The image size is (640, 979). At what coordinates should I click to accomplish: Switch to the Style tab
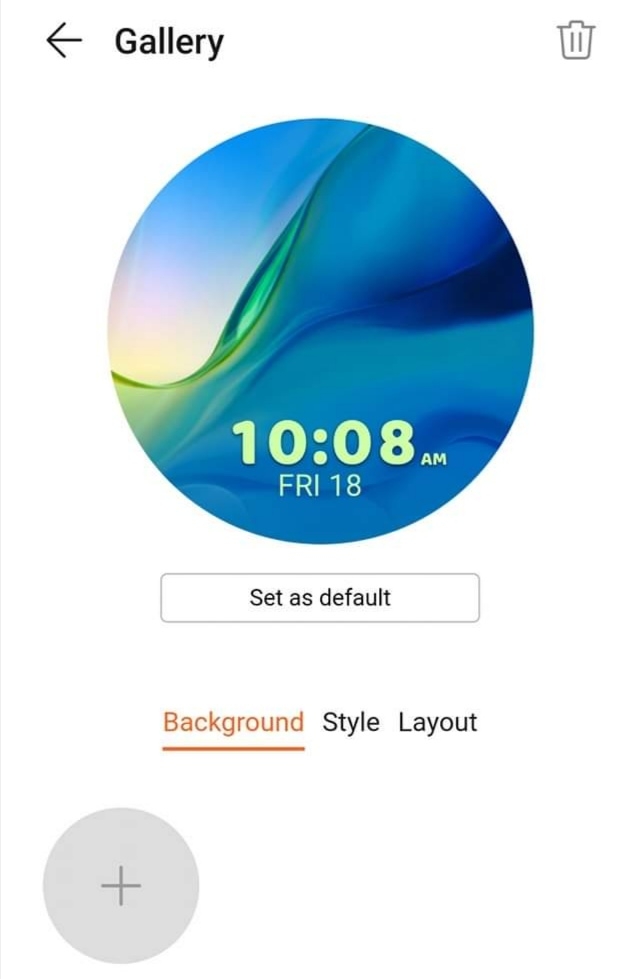coord(351,722)
